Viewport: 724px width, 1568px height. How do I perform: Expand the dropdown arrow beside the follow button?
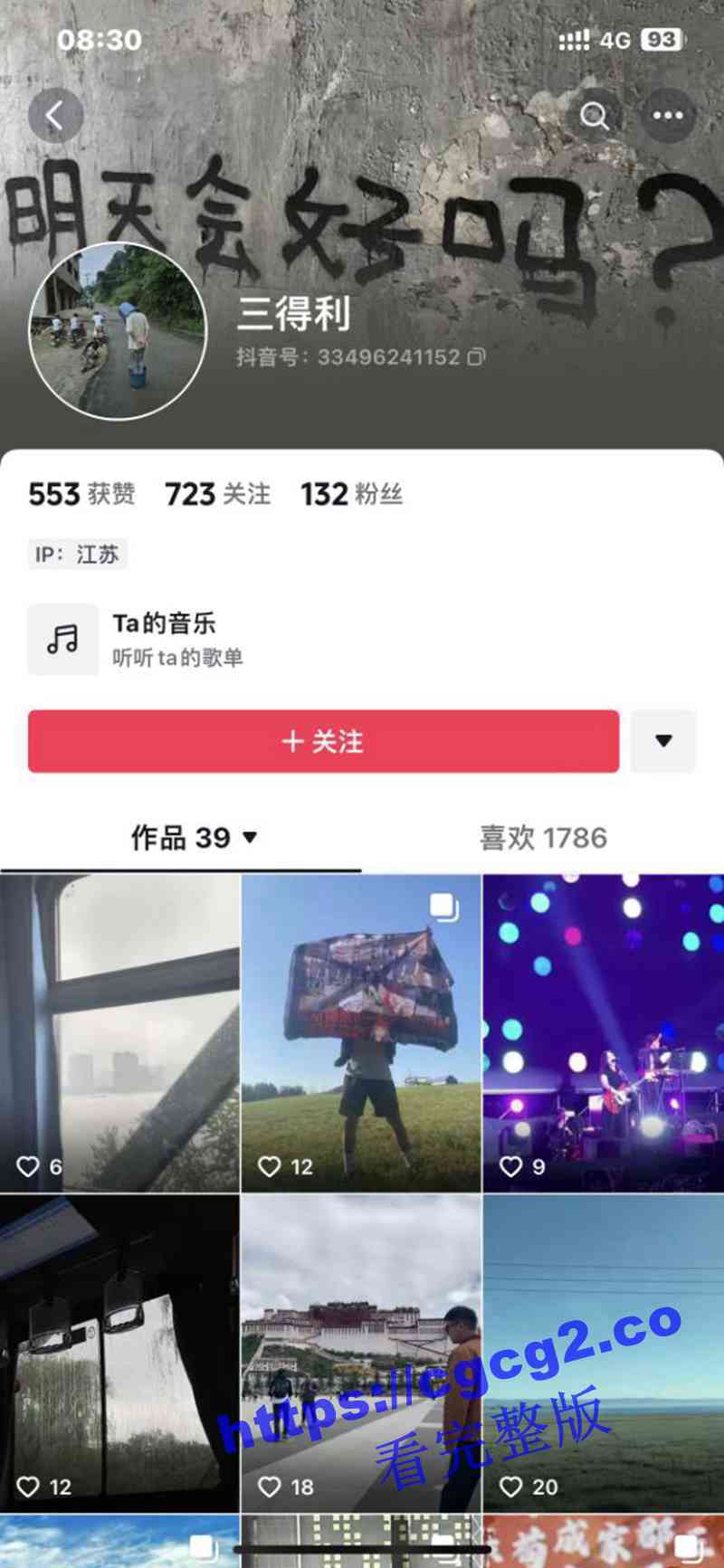(663, 742)
